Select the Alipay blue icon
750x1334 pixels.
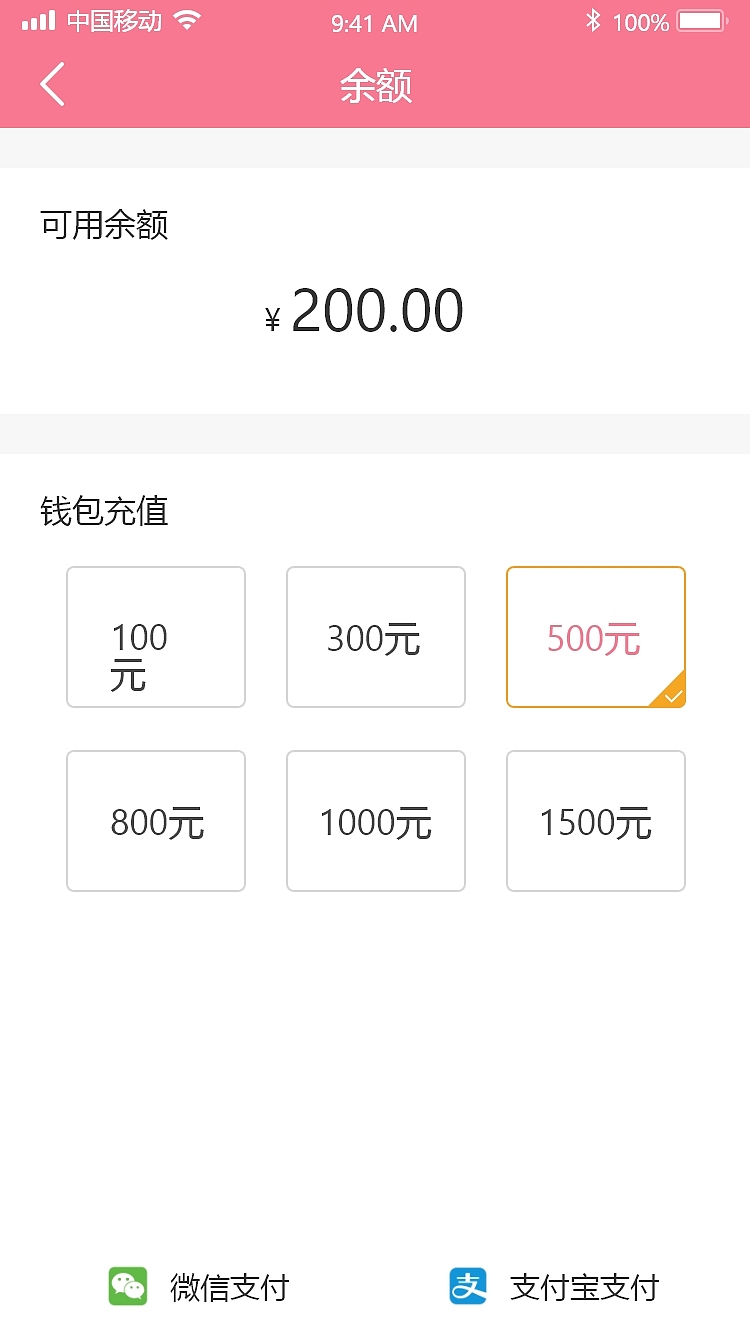pyautogui.click(x=469, y=1287)
